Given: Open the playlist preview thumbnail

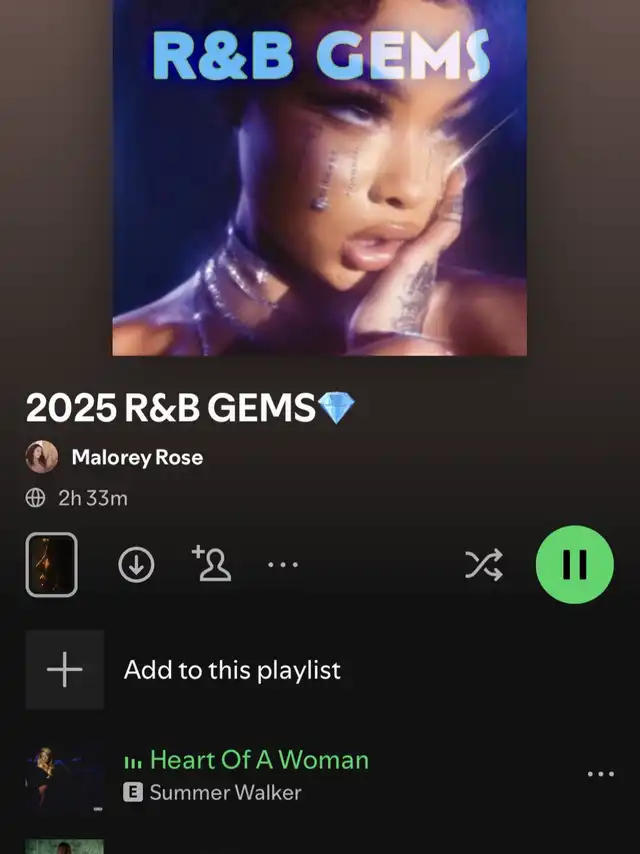Looking at the screenshot, I should tap(51, 565).
